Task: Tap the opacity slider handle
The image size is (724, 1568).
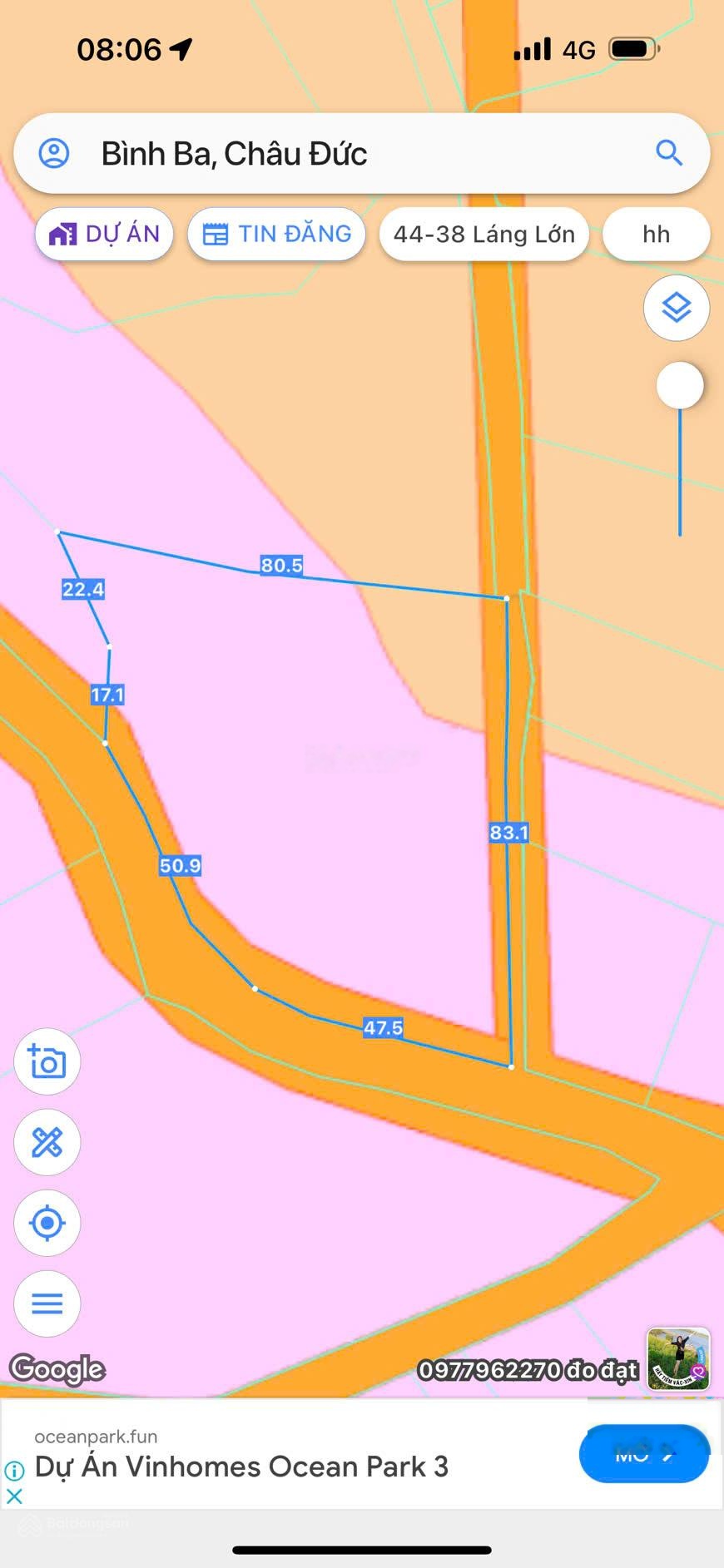Action: click(680, 385)
